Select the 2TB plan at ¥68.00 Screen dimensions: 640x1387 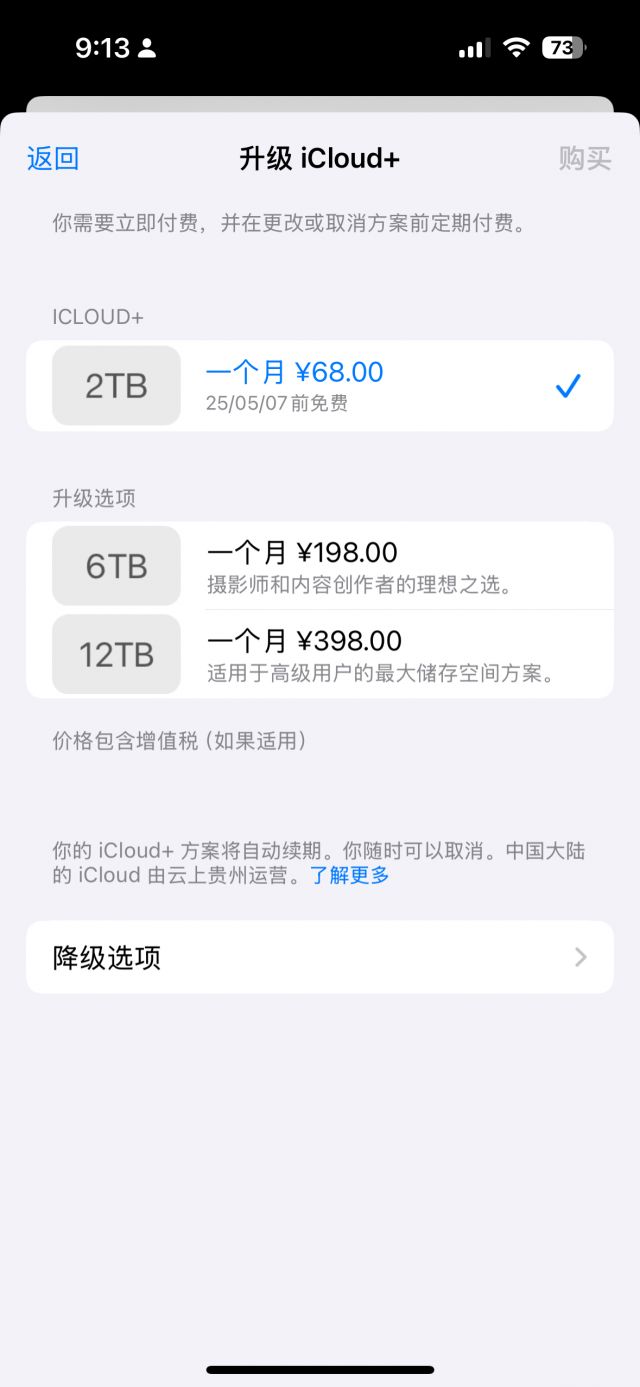click(320, 386)
